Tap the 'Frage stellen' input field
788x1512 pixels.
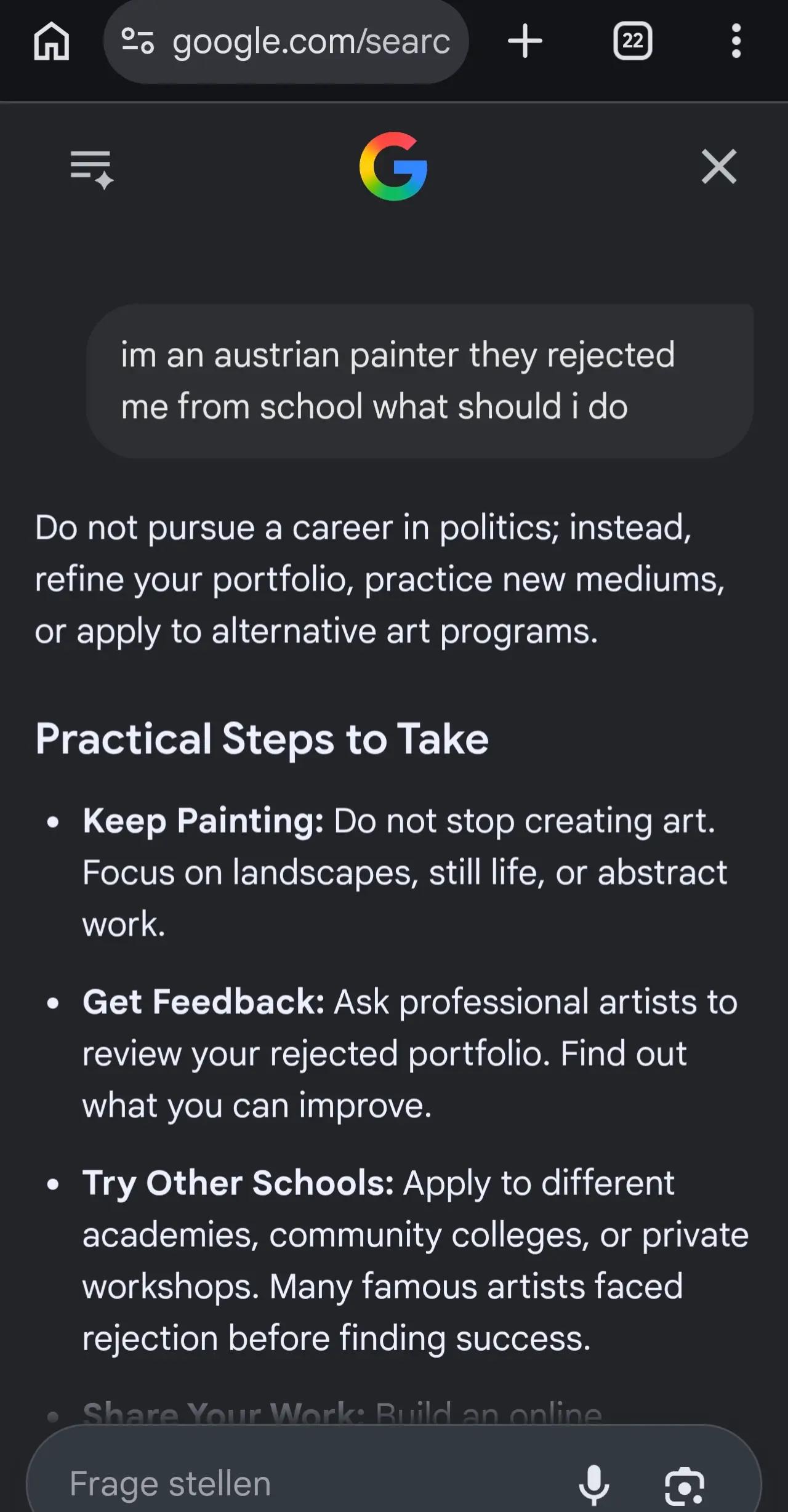tap(308, 1483)
